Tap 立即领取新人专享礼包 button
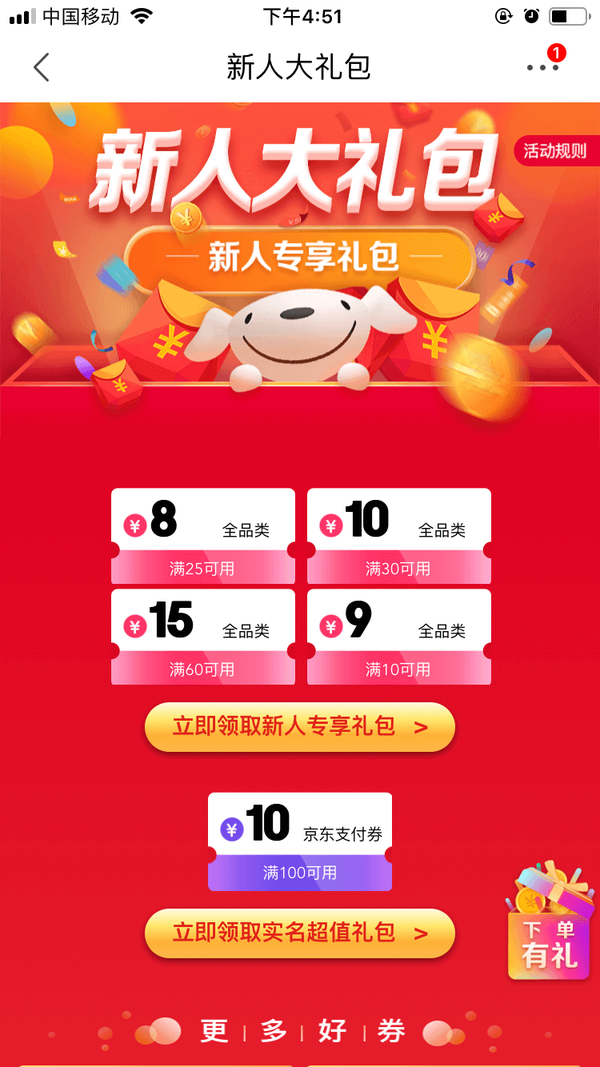Image resolution: width=600 pixels, height=1067 pixels. click(x=300, y=727)
